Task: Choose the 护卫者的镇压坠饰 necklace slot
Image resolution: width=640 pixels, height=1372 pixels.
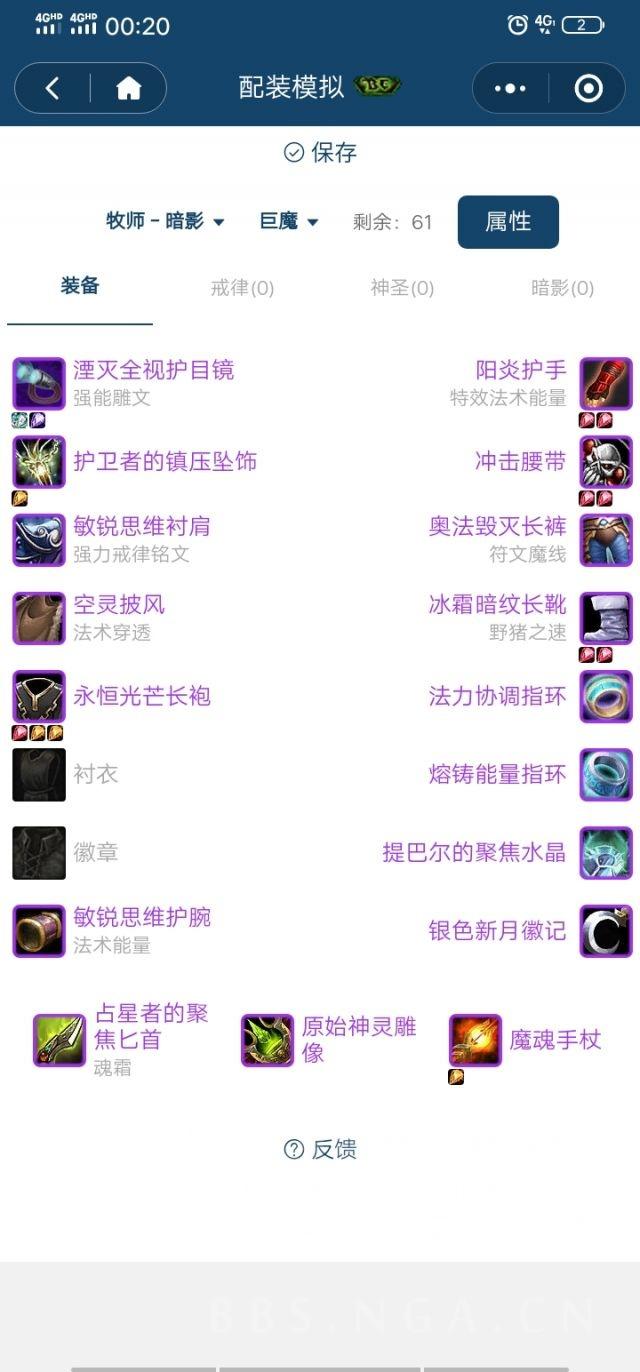Action: click(164, 461)
